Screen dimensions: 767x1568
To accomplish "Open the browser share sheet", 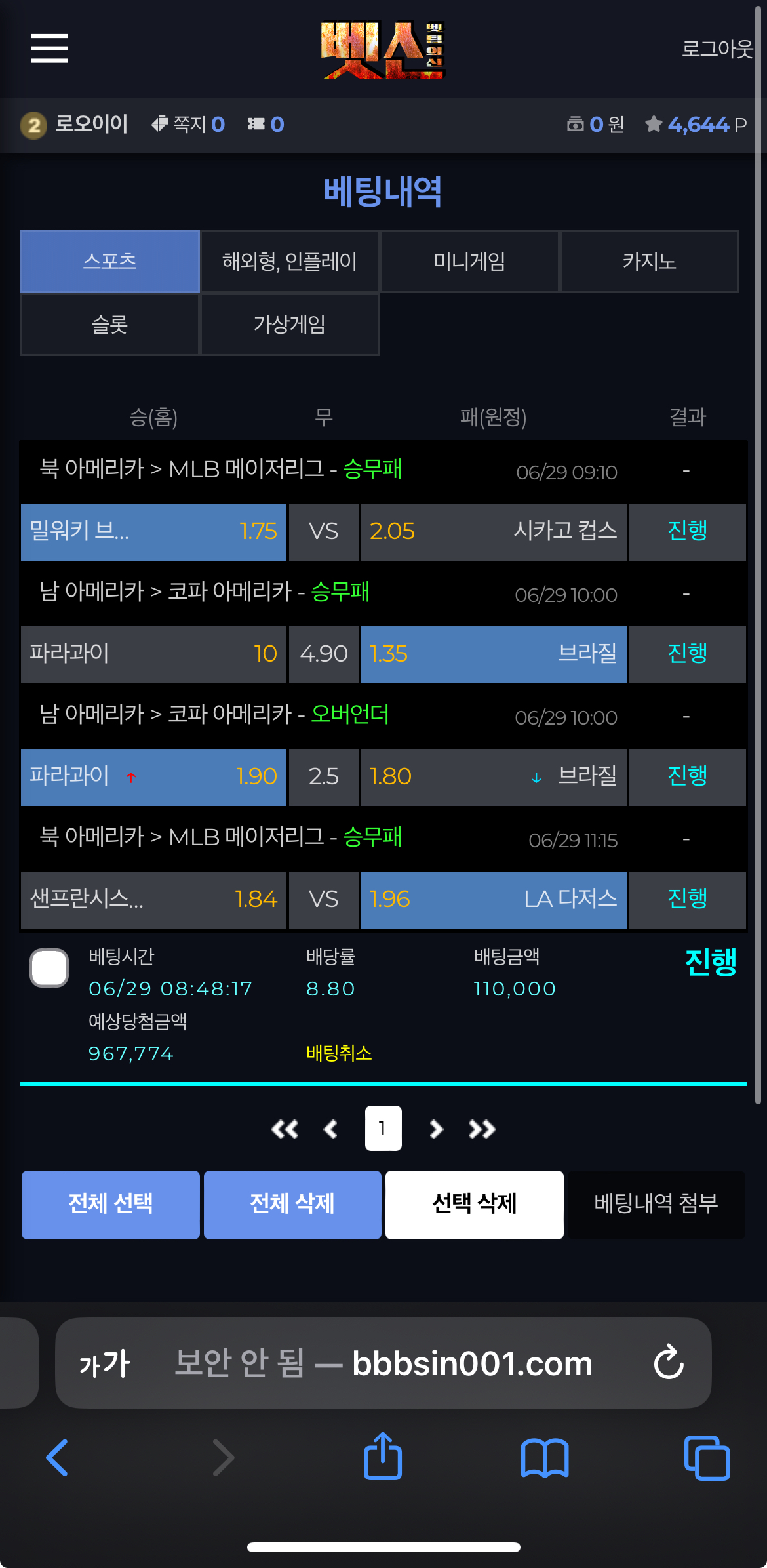I will click(383, 1457).
